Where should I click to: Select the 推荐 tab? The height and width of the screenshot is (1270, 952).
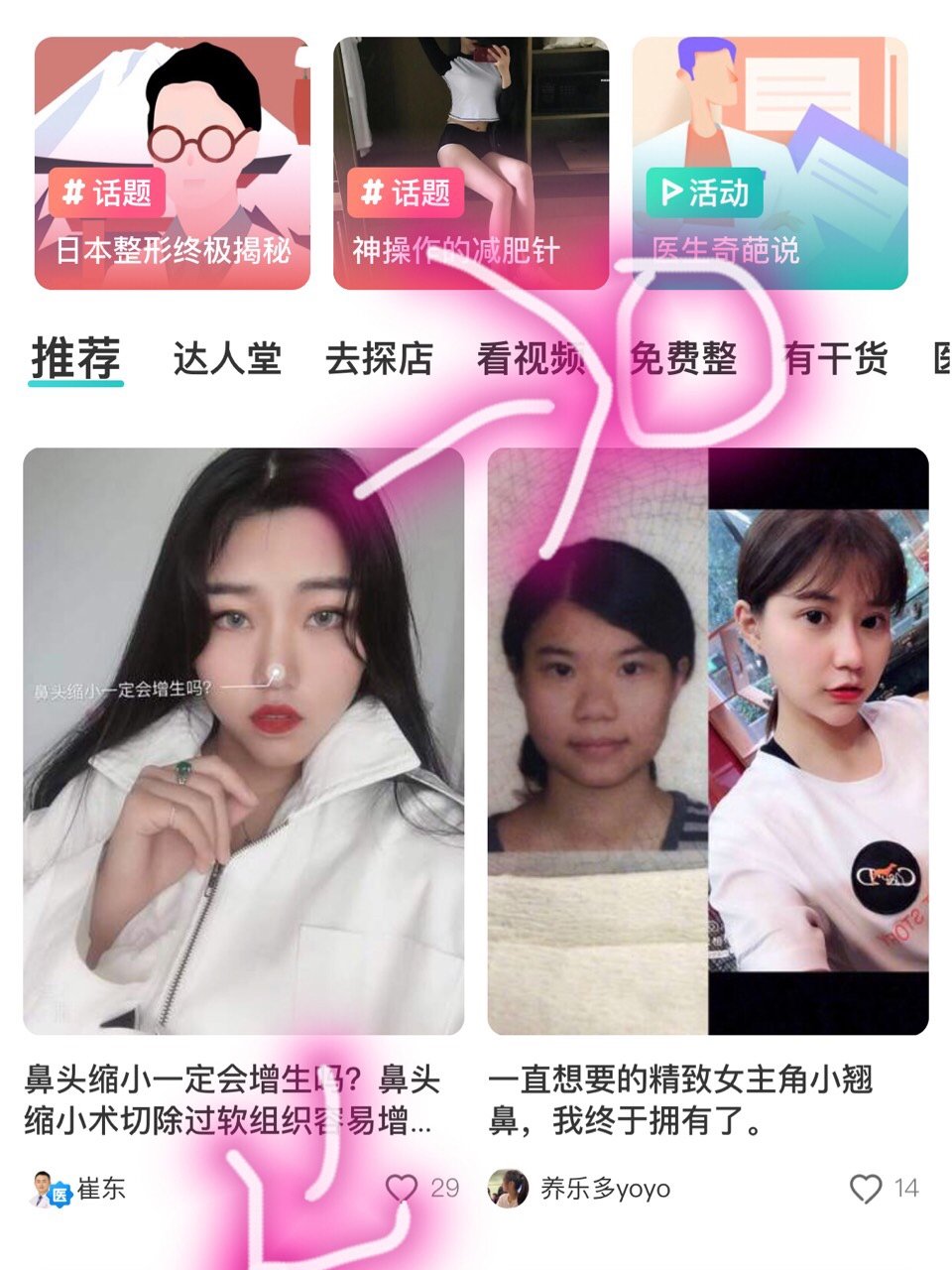[75, 358]
